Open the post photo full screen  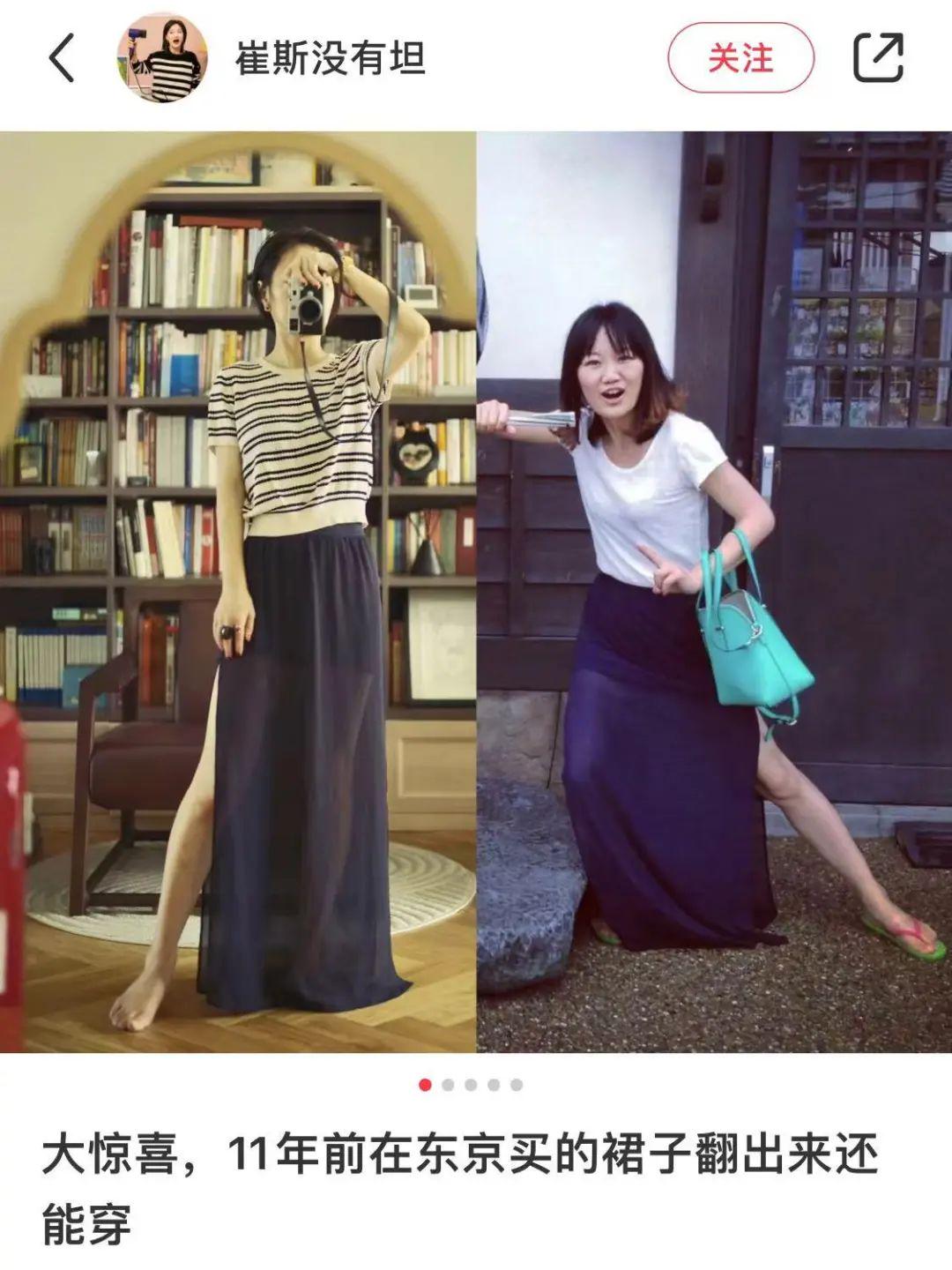(x=476, y=591)
